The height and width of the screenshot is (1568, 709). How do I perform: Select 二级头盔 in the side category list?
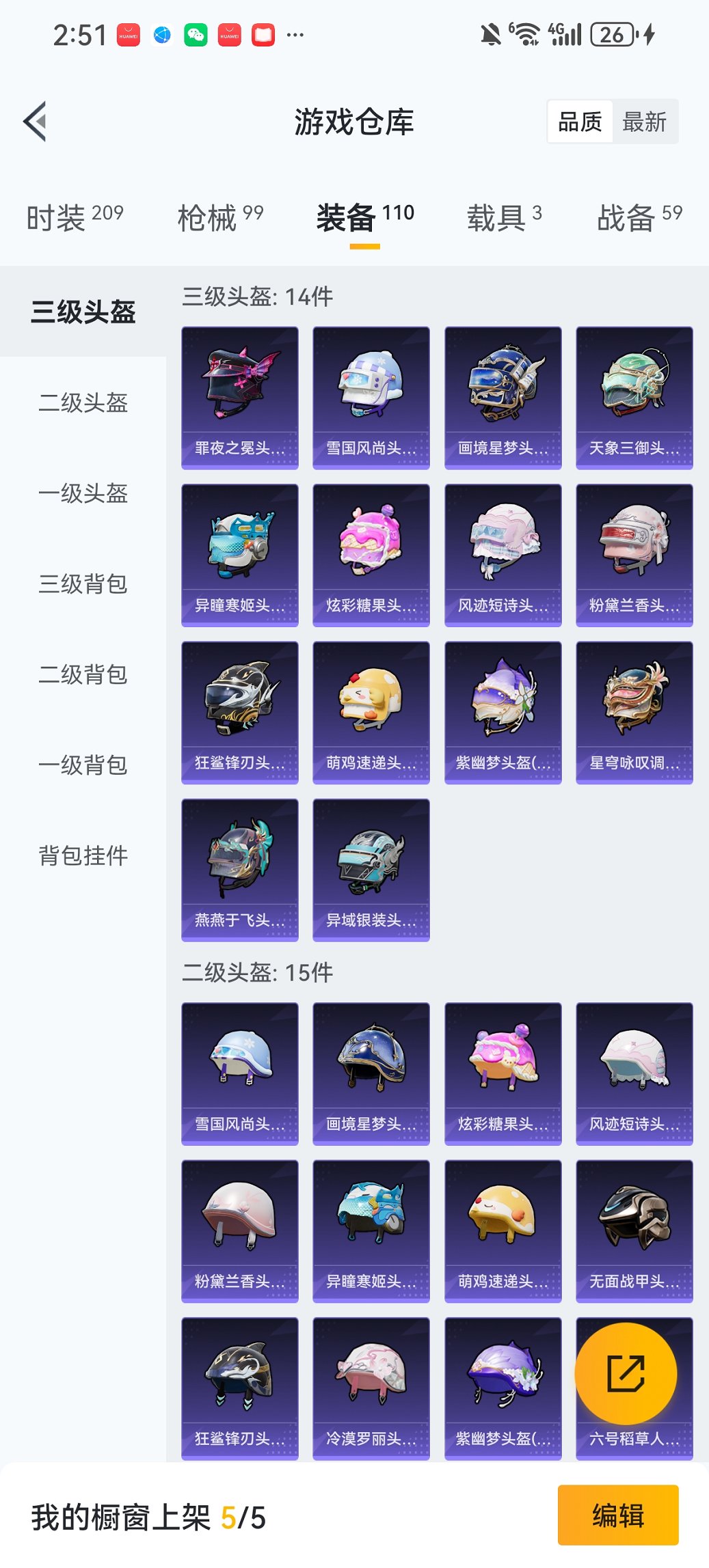[x=83, y=402]
